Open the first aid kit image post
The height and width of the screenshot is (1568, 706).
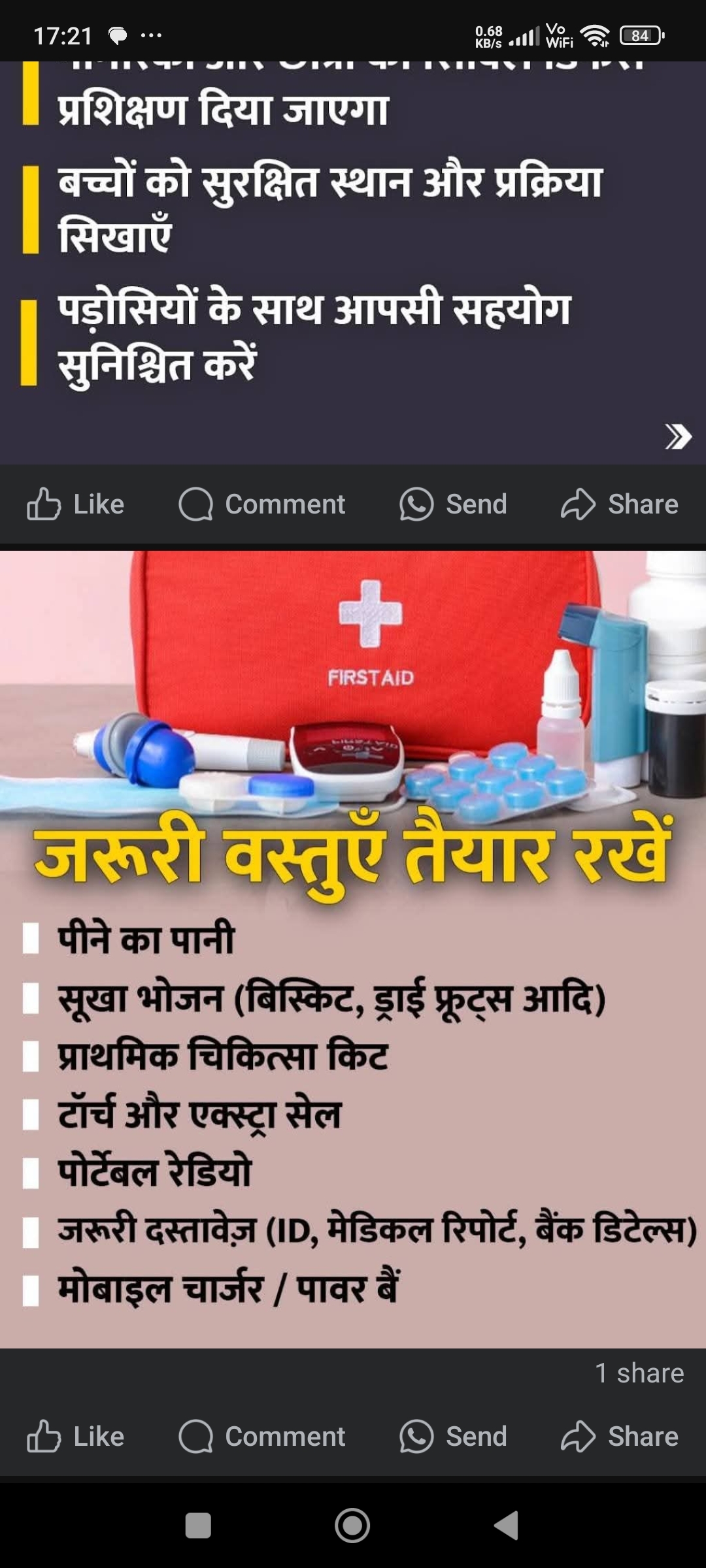(x=353, y=947)
